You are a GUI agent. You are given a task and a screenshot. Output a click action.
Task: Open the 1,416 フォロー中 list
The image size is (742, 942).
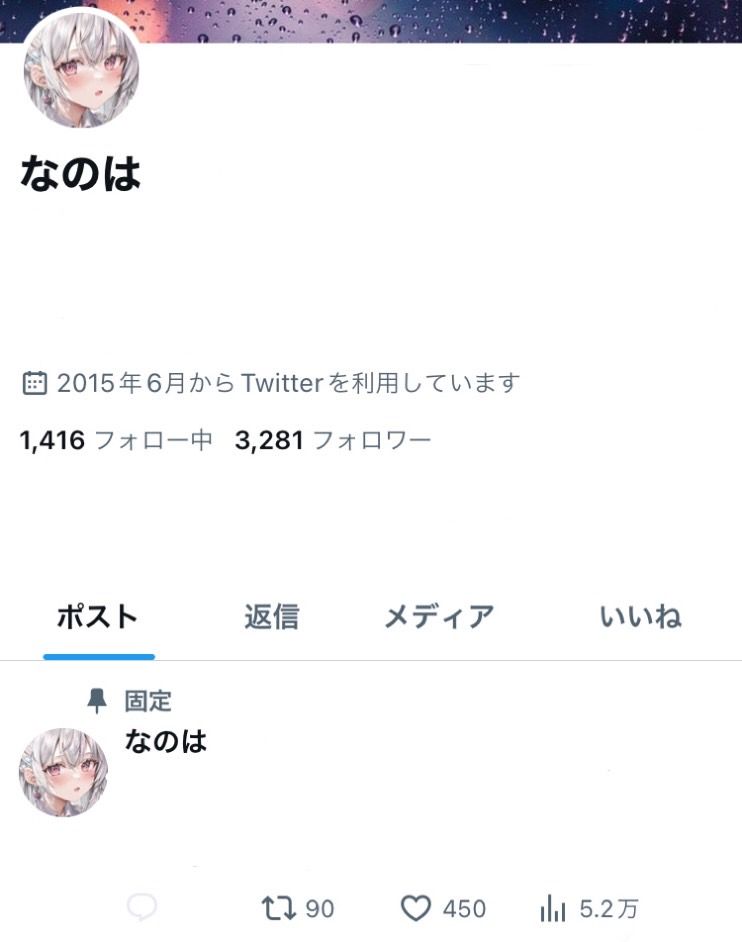(116, 440)
